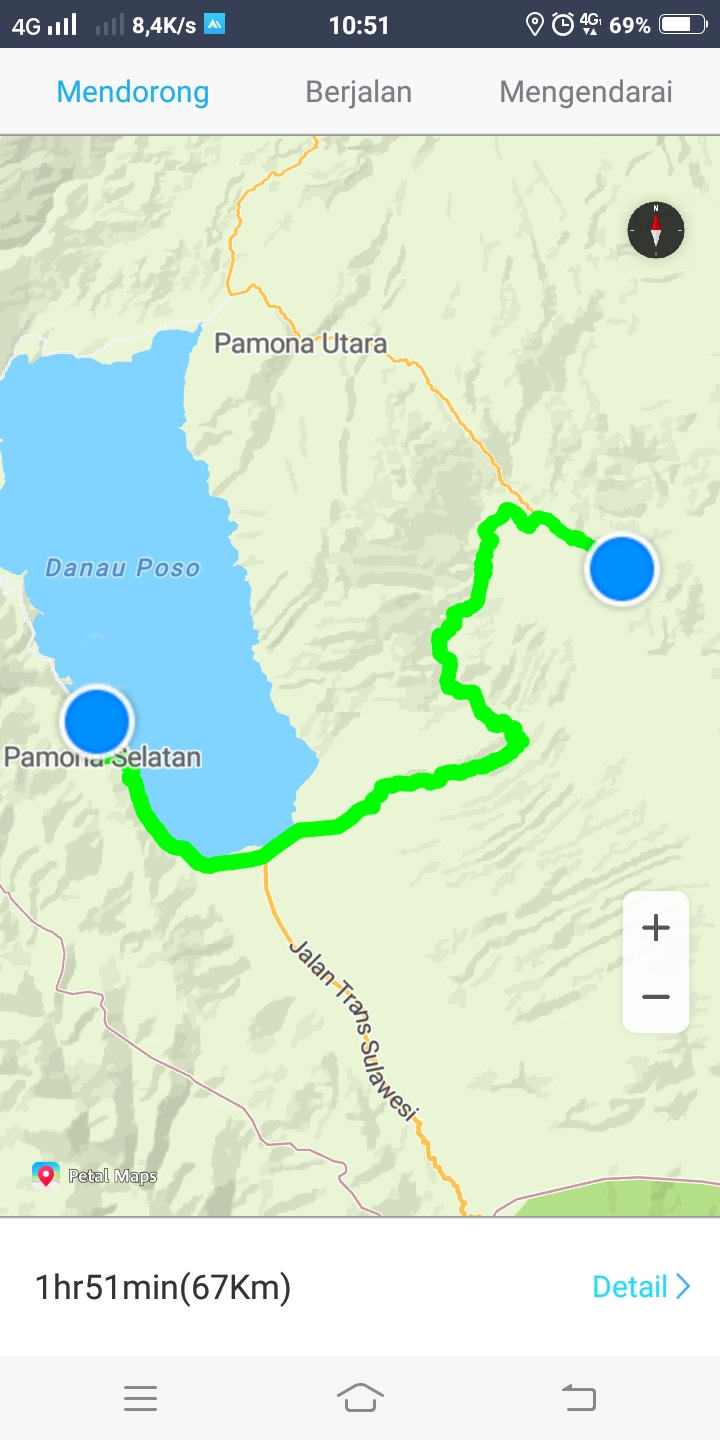Viewport: 720px width, 1440px height.
Task: Select the Berjalan tab
Action: 359,92
